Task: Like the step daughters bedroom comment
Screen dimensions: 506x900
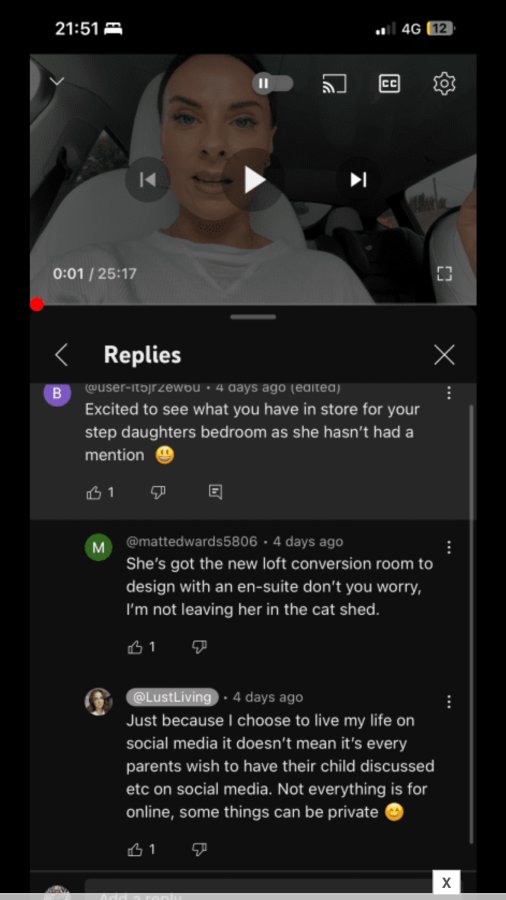Action: [x=94, y=492]
